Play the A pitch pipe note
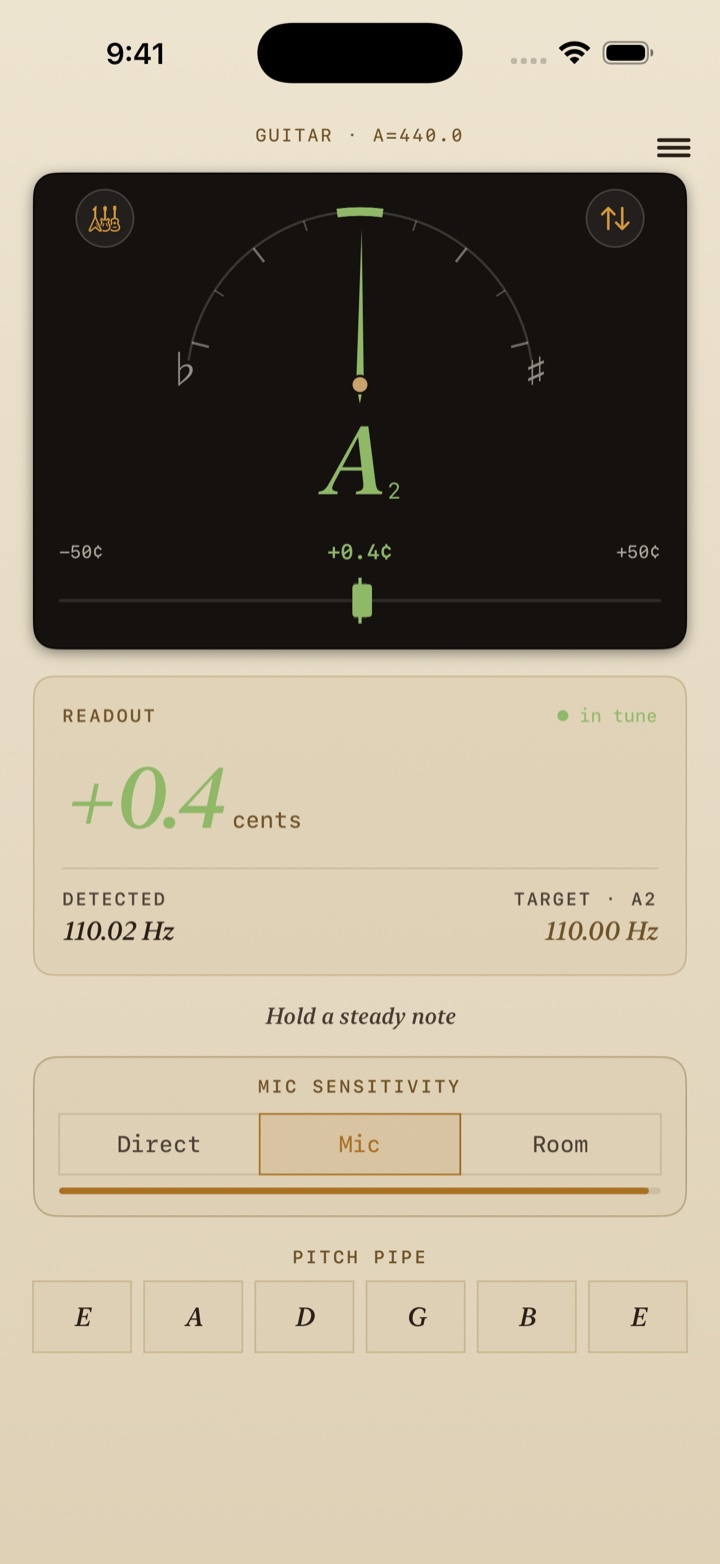Screen dimensions: 720x1564 pos(193,1317)
